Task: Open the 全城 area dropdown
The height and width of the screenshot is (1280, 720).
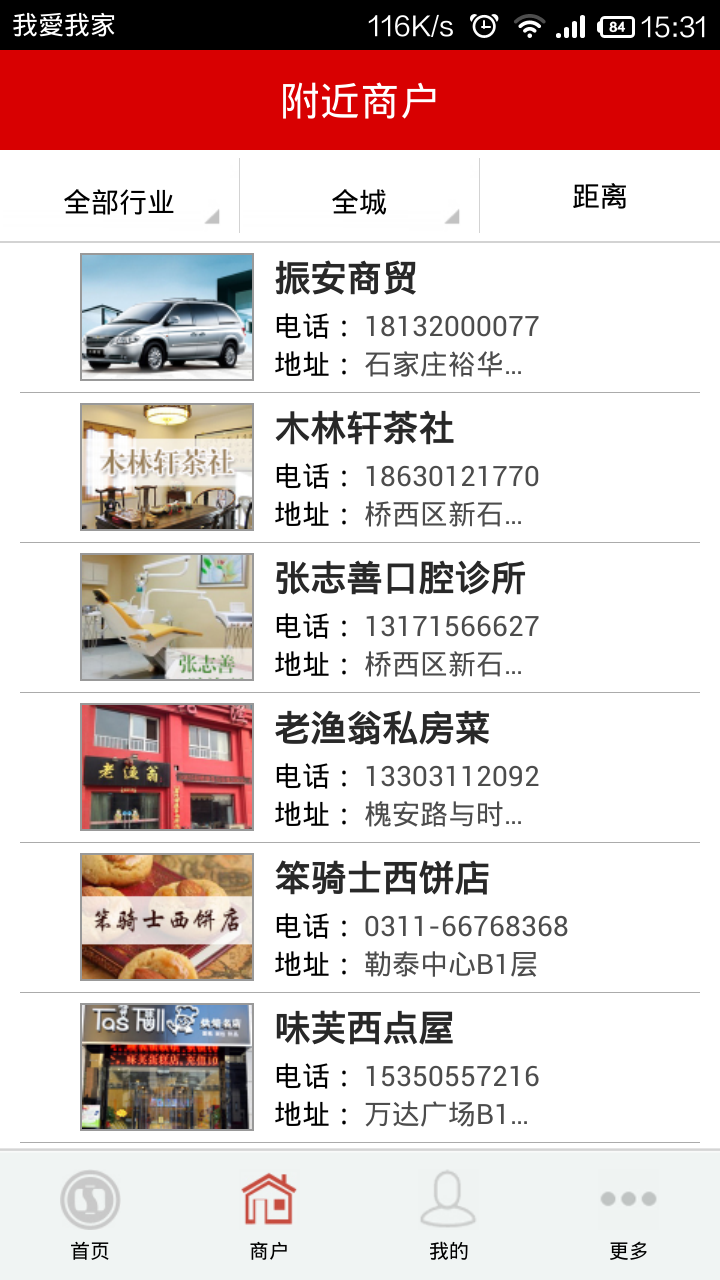Action: click(360, 201)
